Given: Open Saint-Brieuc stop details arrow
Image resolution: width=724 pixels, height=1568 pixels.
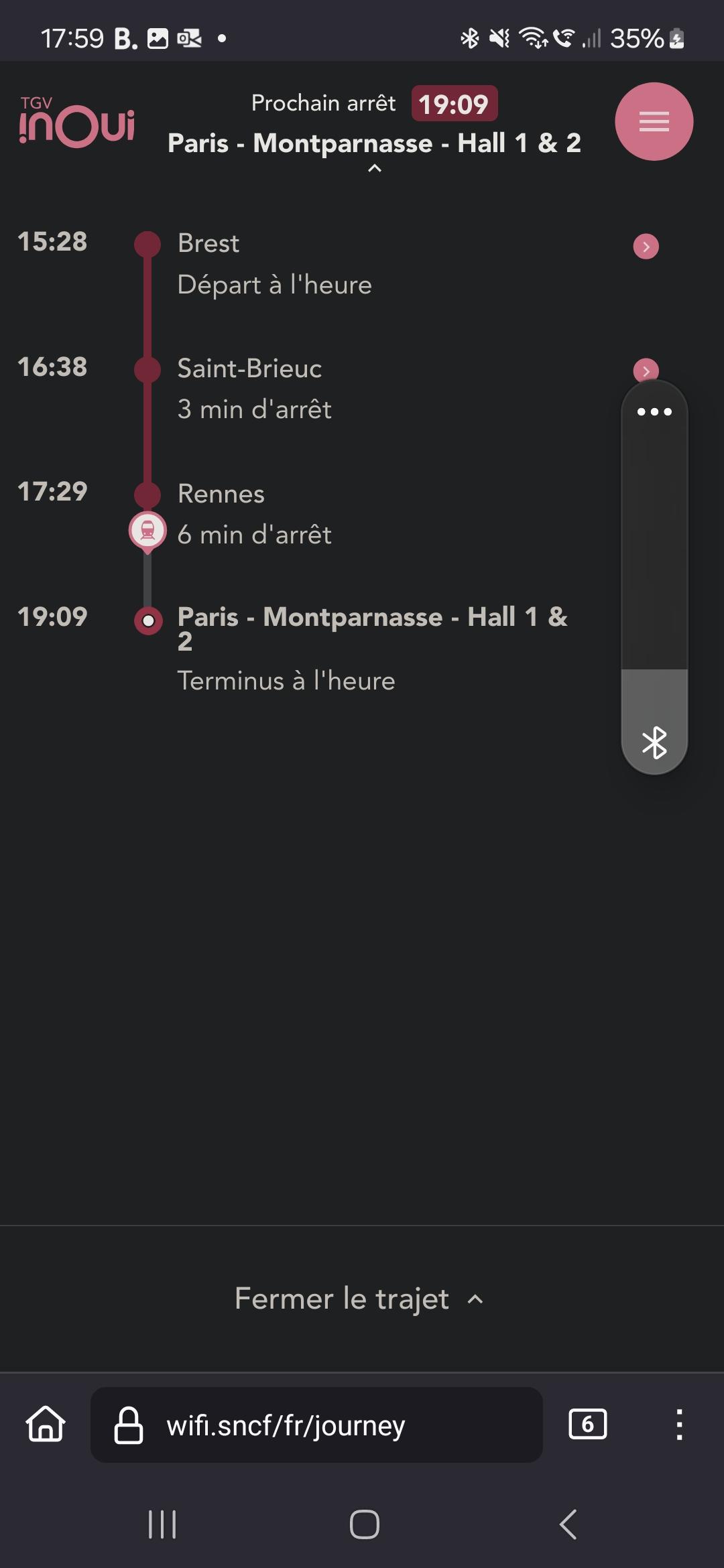Looking at the screenshot, I should coord(646,370).
